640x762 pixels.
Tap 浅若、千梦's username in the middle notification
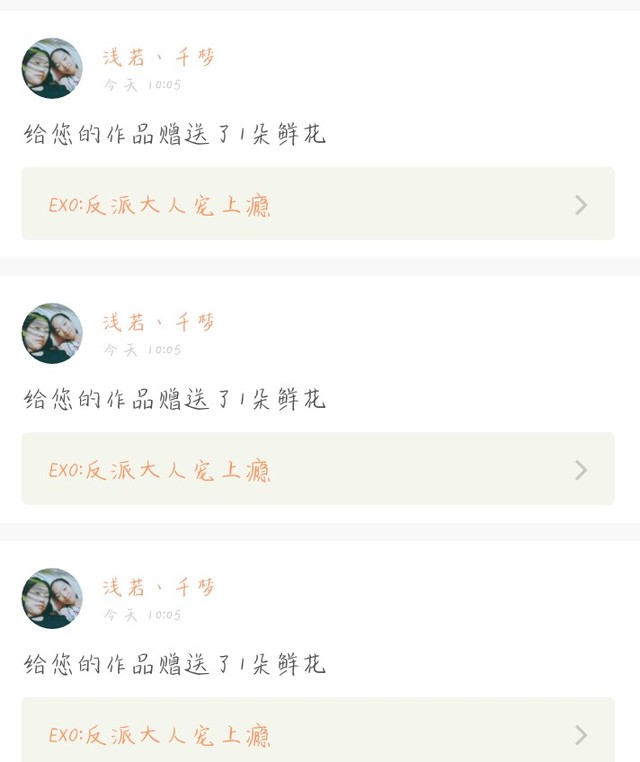pos(158,322)
